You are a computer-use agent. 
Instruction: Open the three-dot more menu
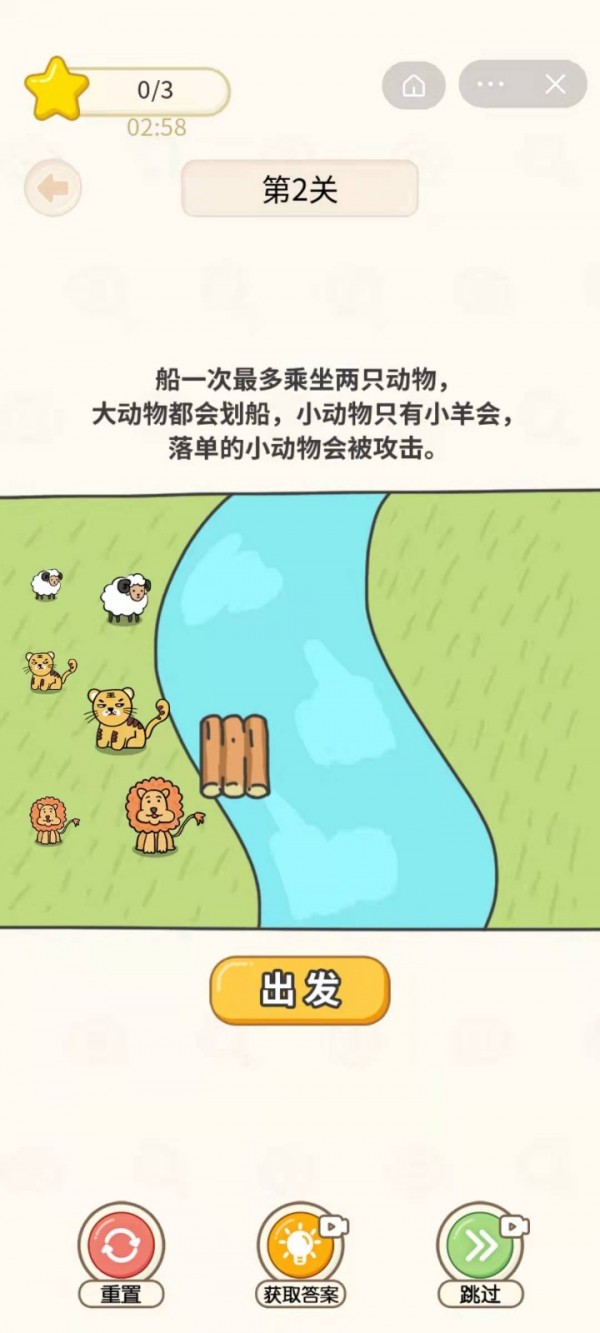click(x=490, y=85)
